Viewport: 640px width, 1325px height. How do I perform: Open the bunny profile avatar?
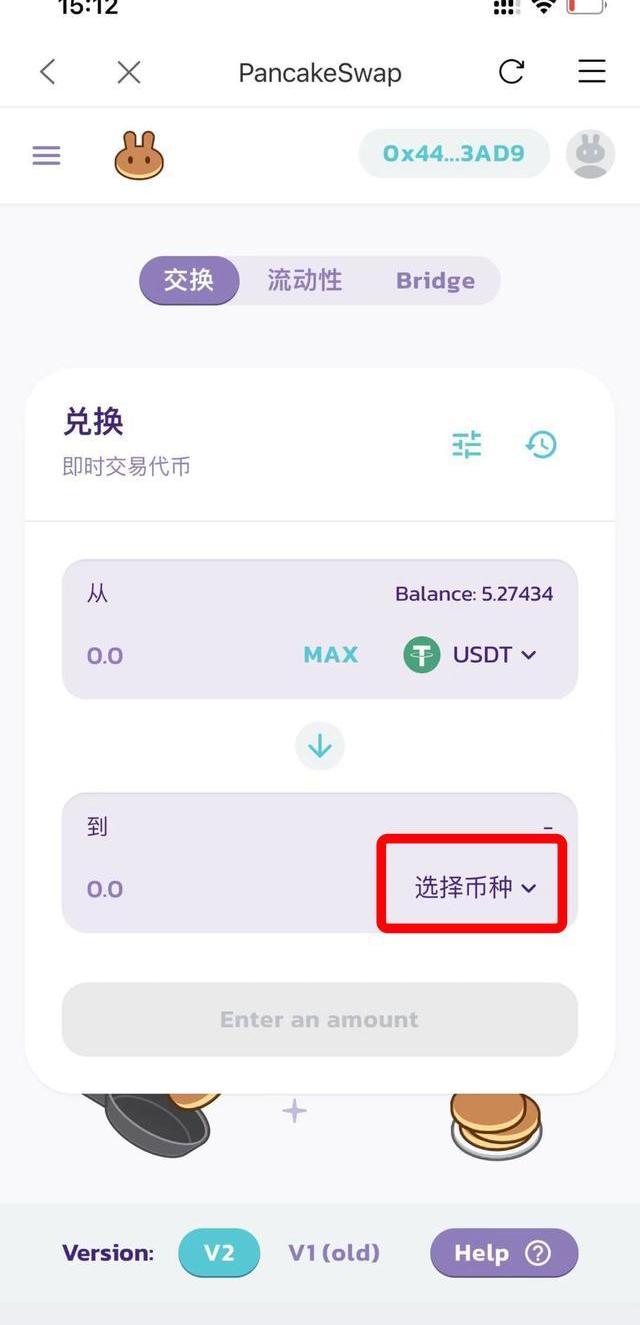pyautogui.click(x=590, y=154)
